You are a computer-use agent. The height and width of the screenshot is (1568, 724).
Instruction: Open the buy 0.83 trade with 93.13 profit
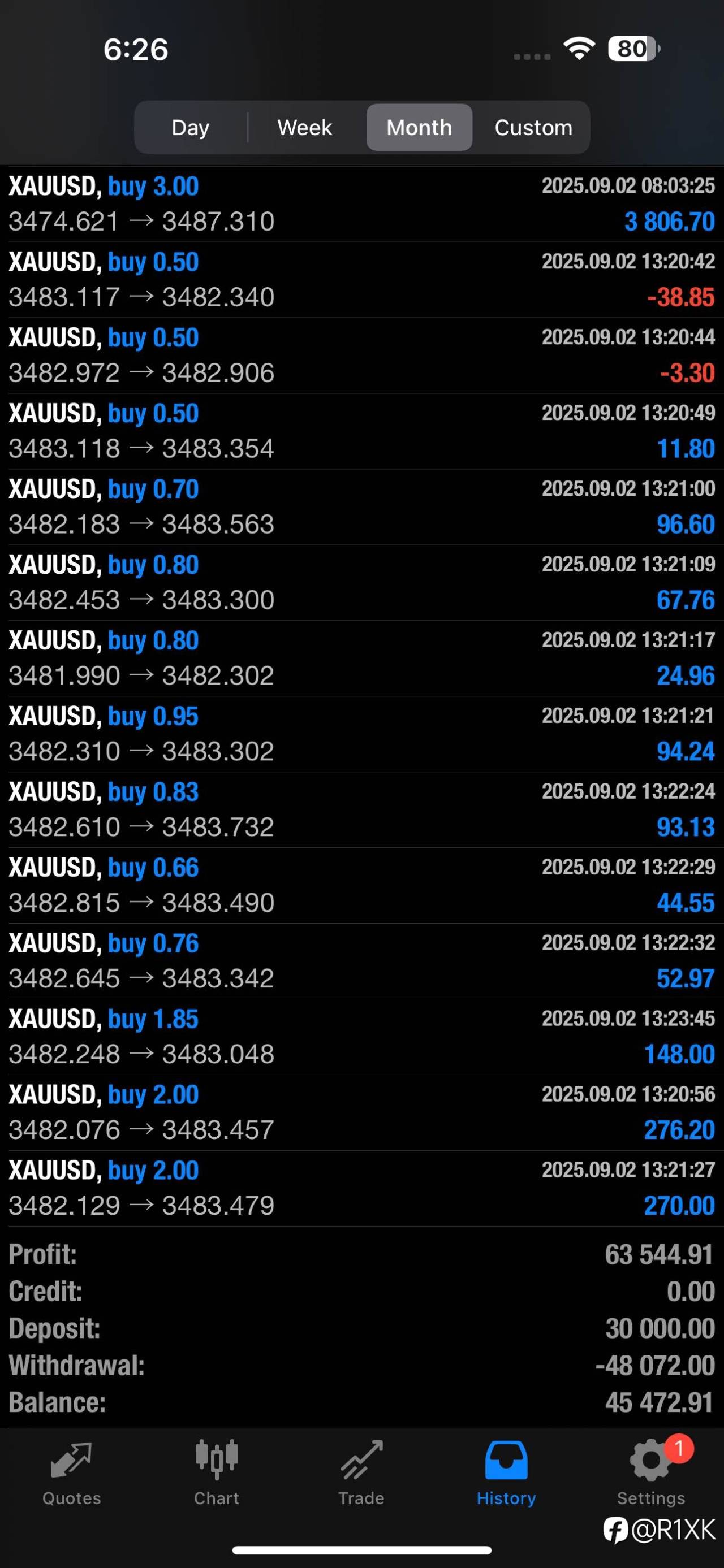[x=361, y=809]
